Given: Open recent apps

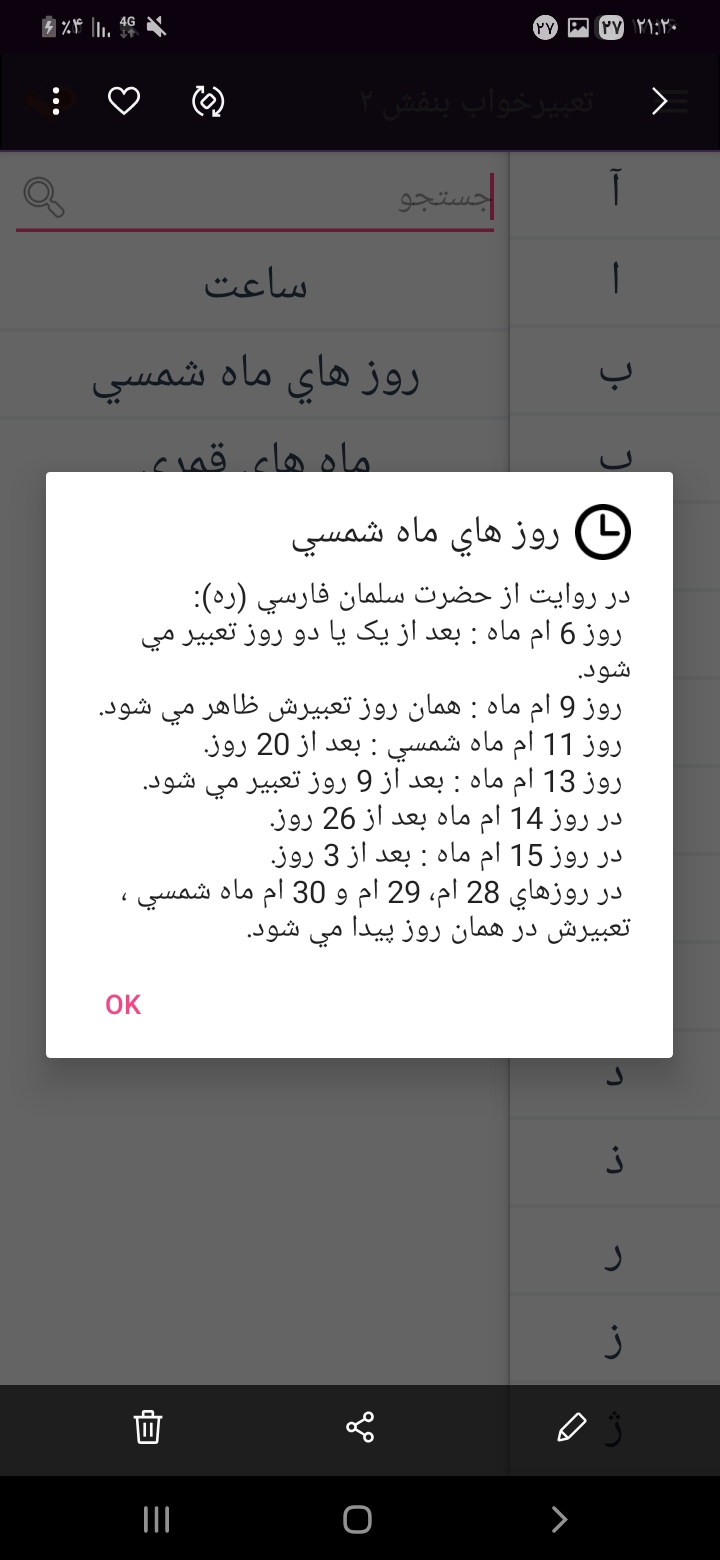Looking at the screenshot, I should click(156, 1520).
